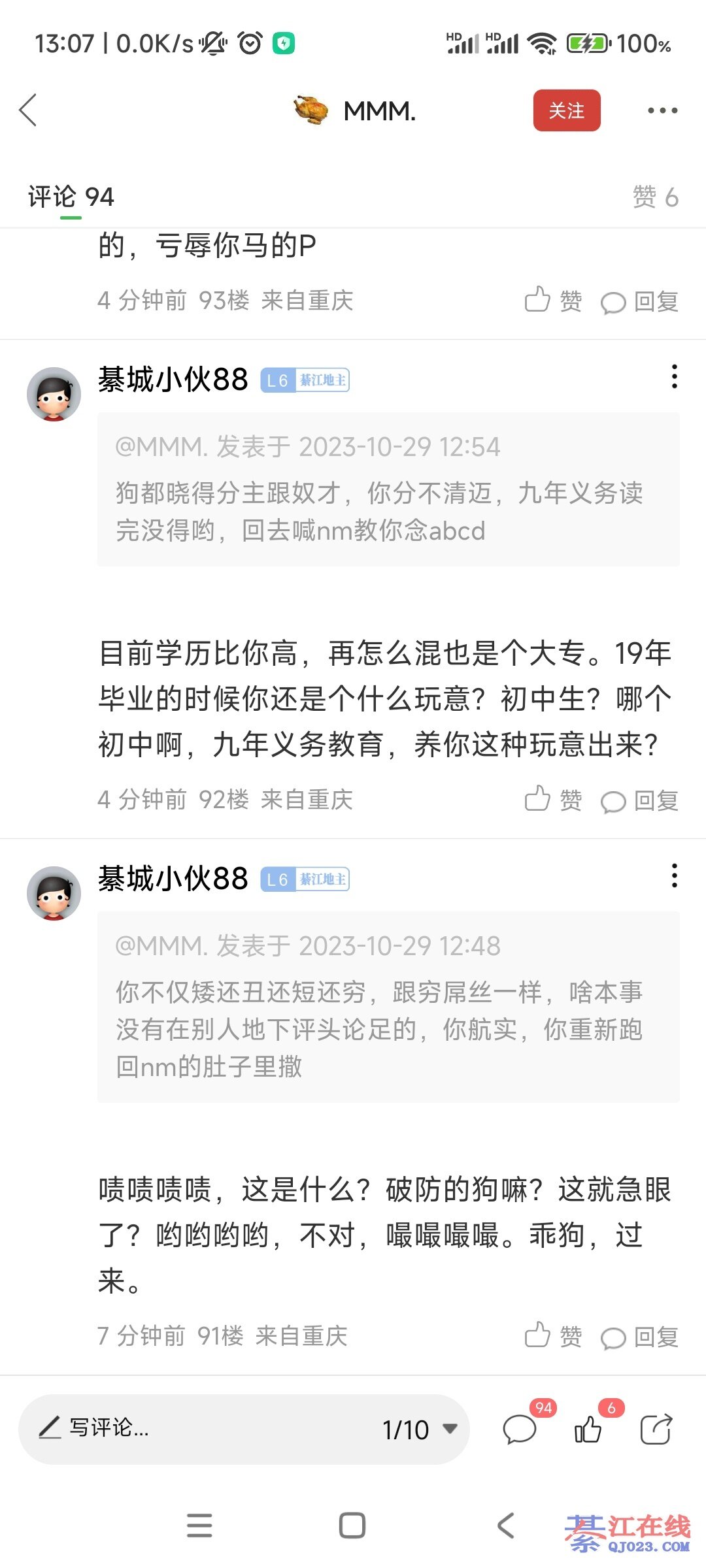706x1568 pixels.
Task: Open the 1/10 page selector dropdown
Action: coord(420,1429)
